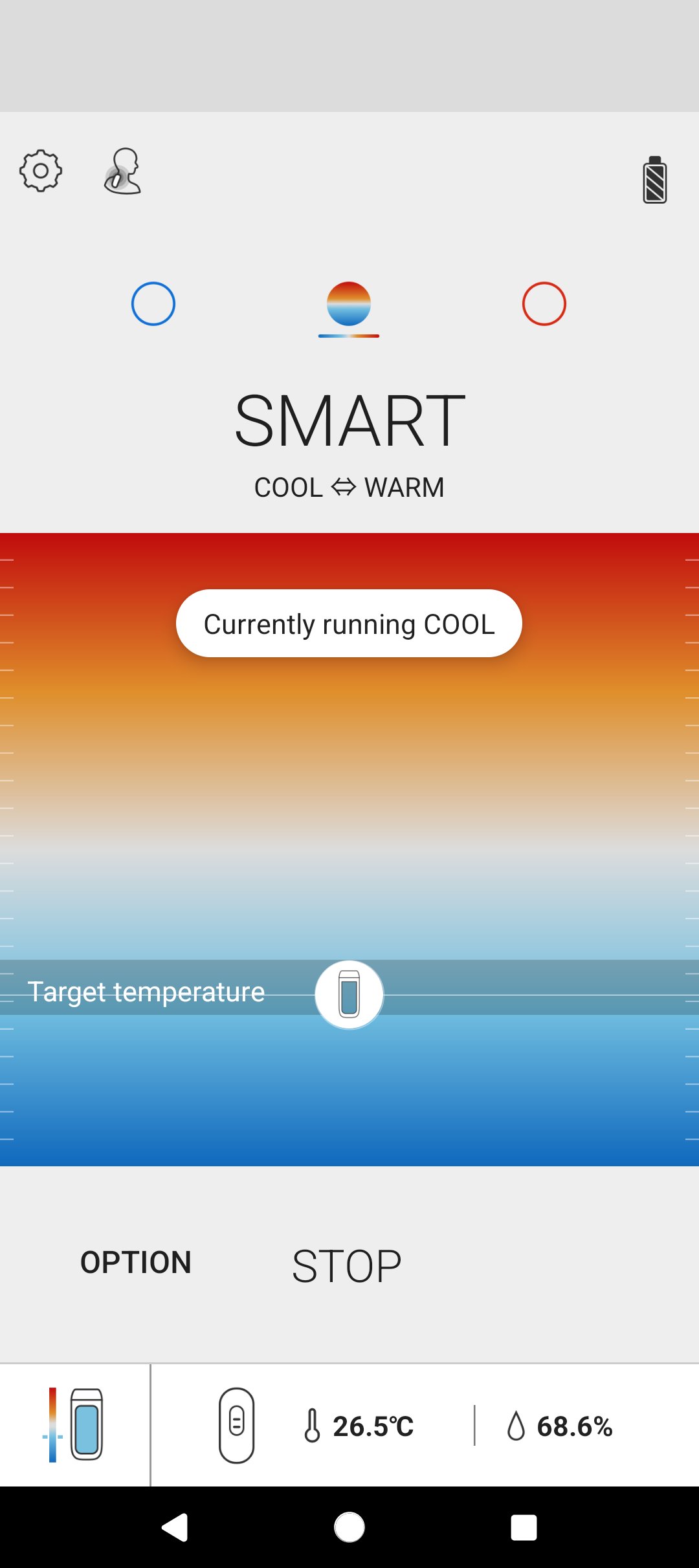Open the body wearing position icon

[122, 171]
